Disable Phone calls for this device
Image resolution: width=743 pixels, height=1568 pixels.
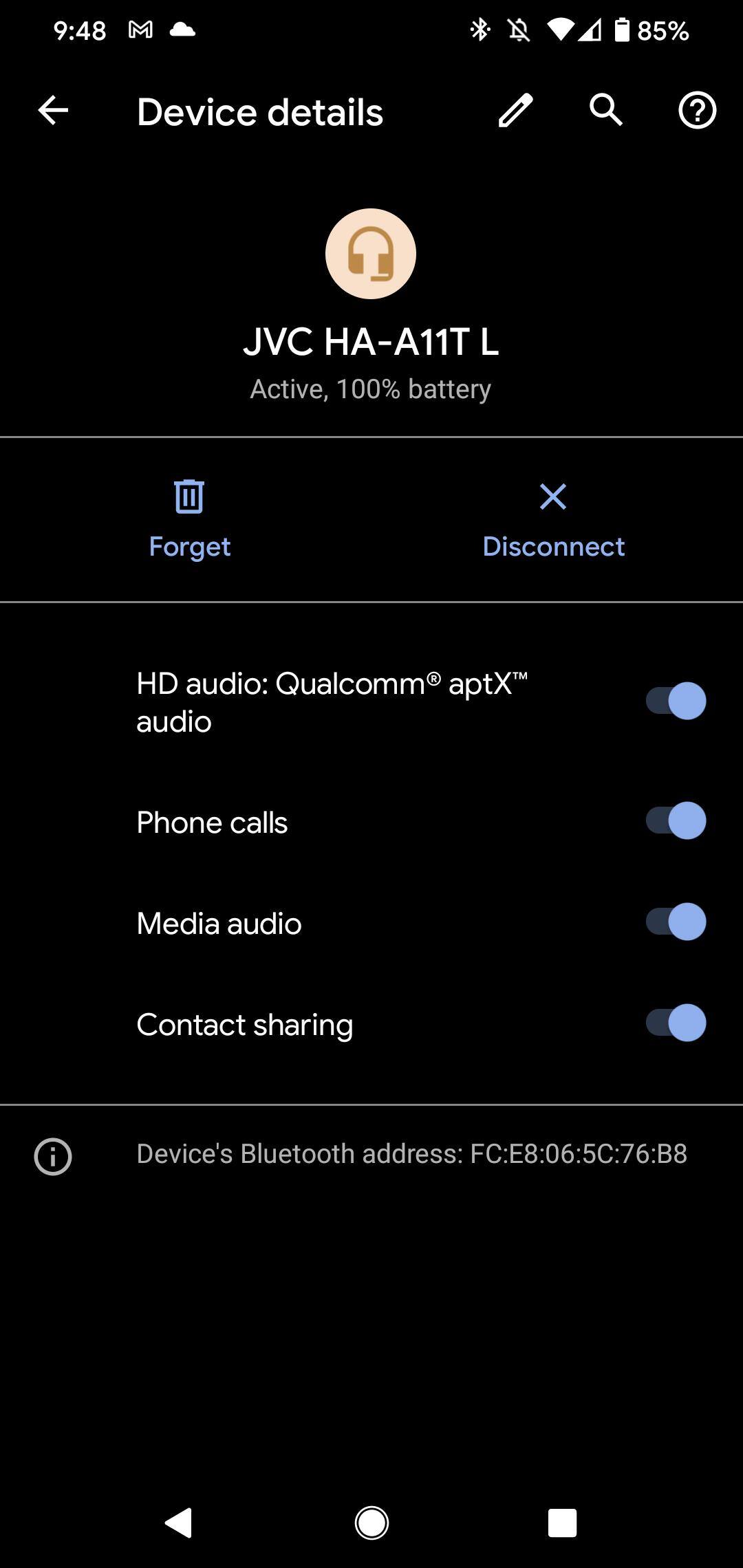[x=676, y=821]
